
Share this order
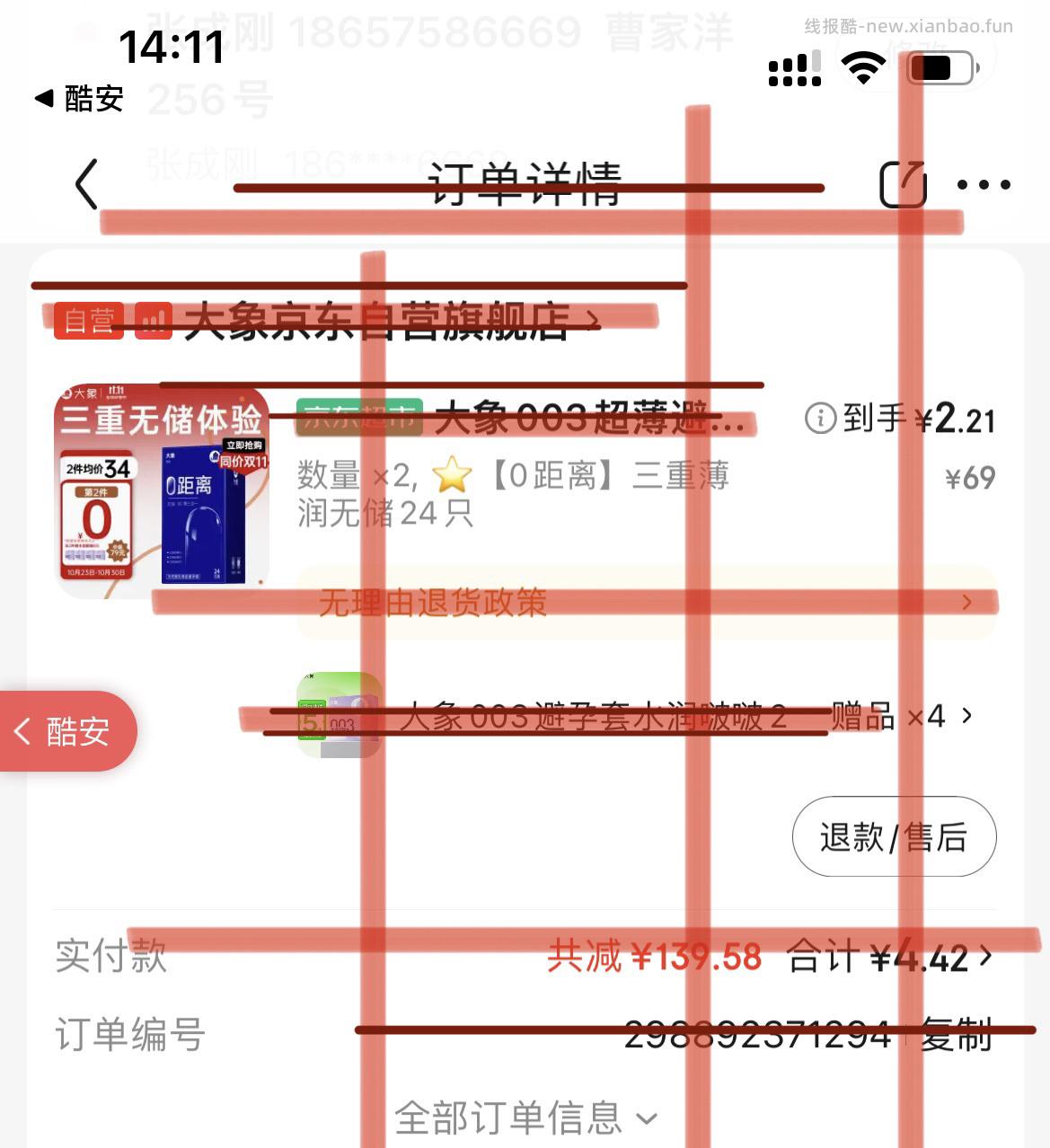coord(903,184)
